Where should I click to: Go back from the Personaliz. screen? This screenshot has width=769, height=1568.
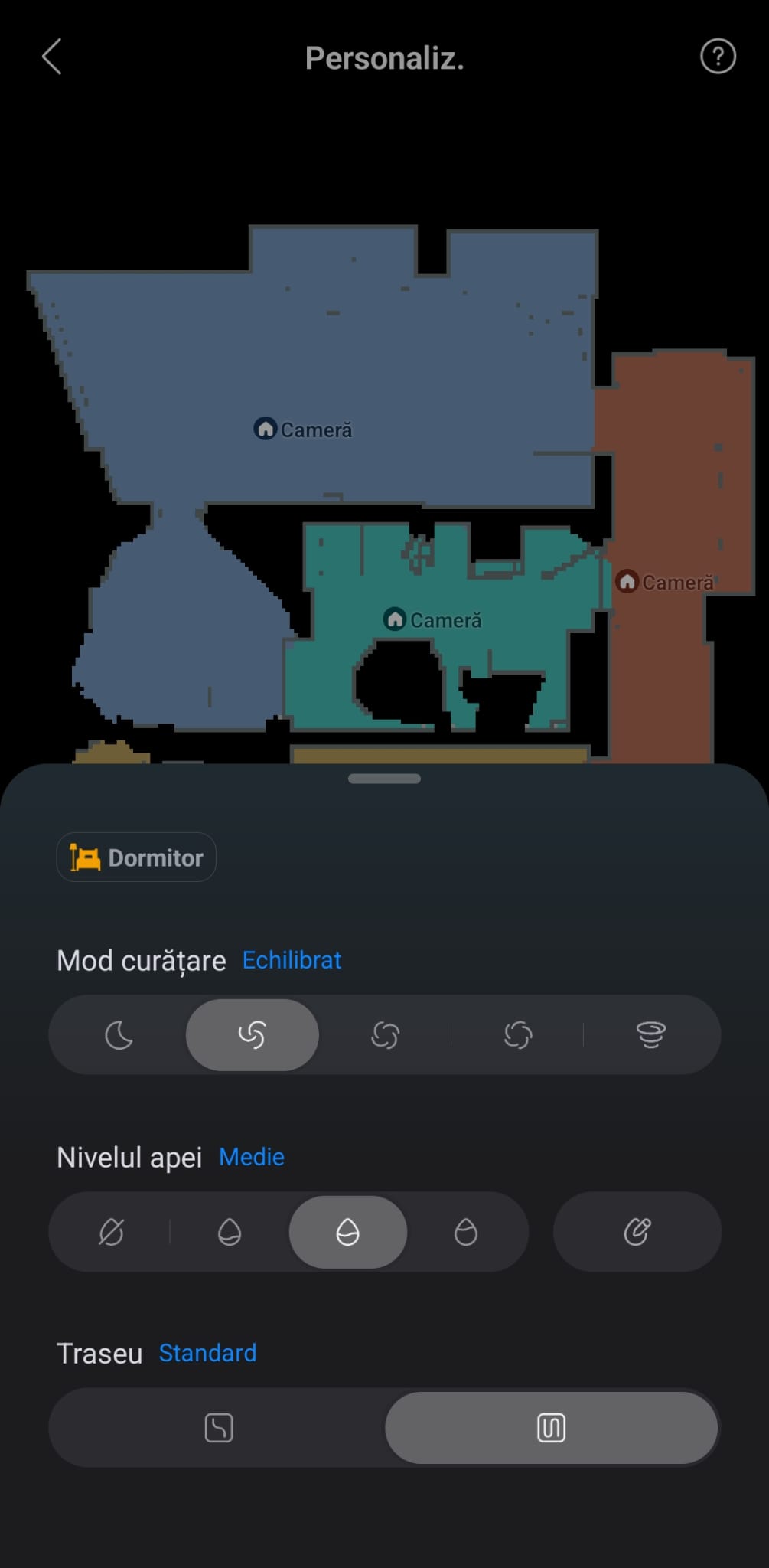pyautogui.click(x=51, y=57)
